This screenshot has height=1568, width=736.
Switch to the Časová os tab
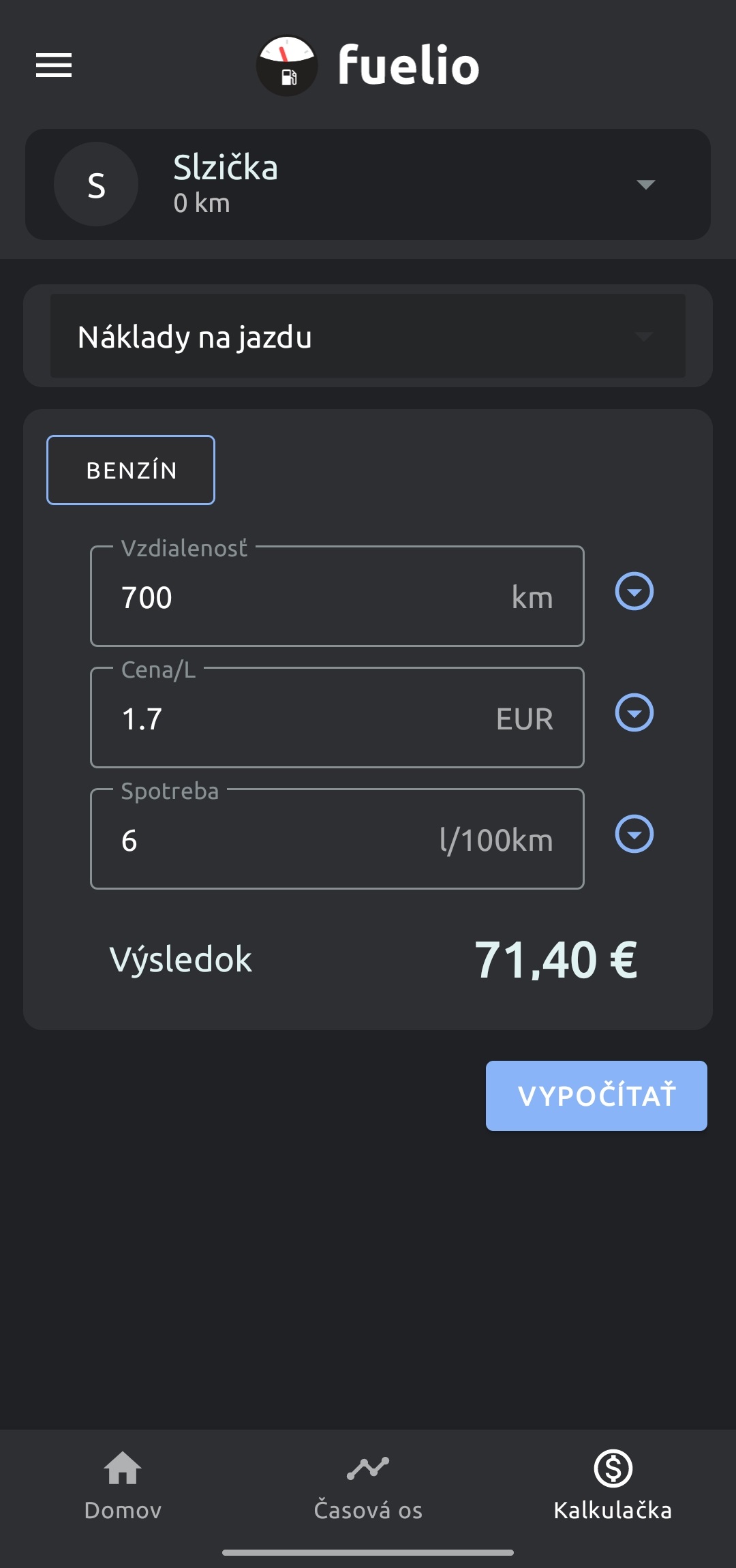click(368, 1486)
